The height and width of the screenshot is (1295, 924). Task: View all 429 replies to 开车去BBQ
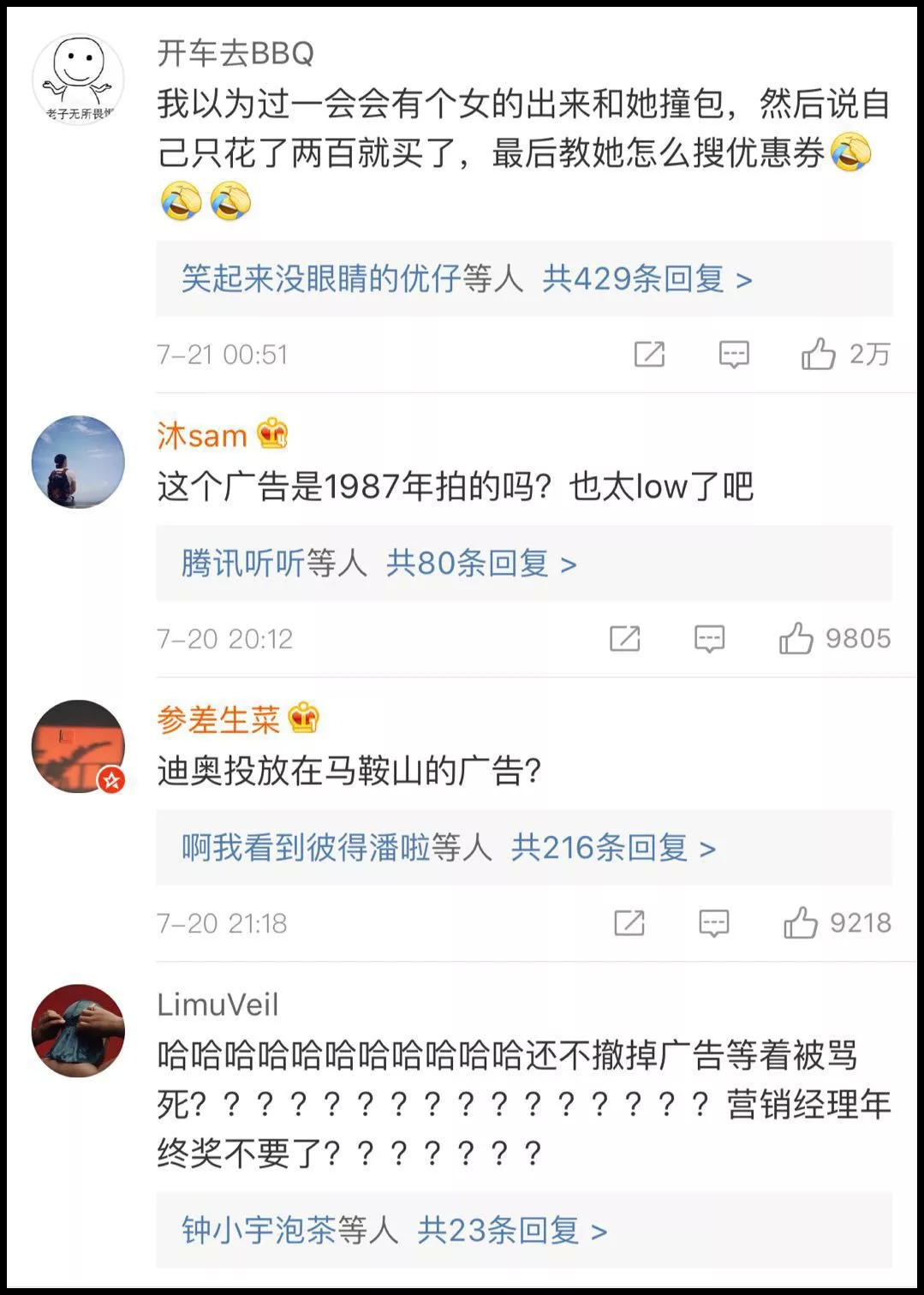coord(647,279)
